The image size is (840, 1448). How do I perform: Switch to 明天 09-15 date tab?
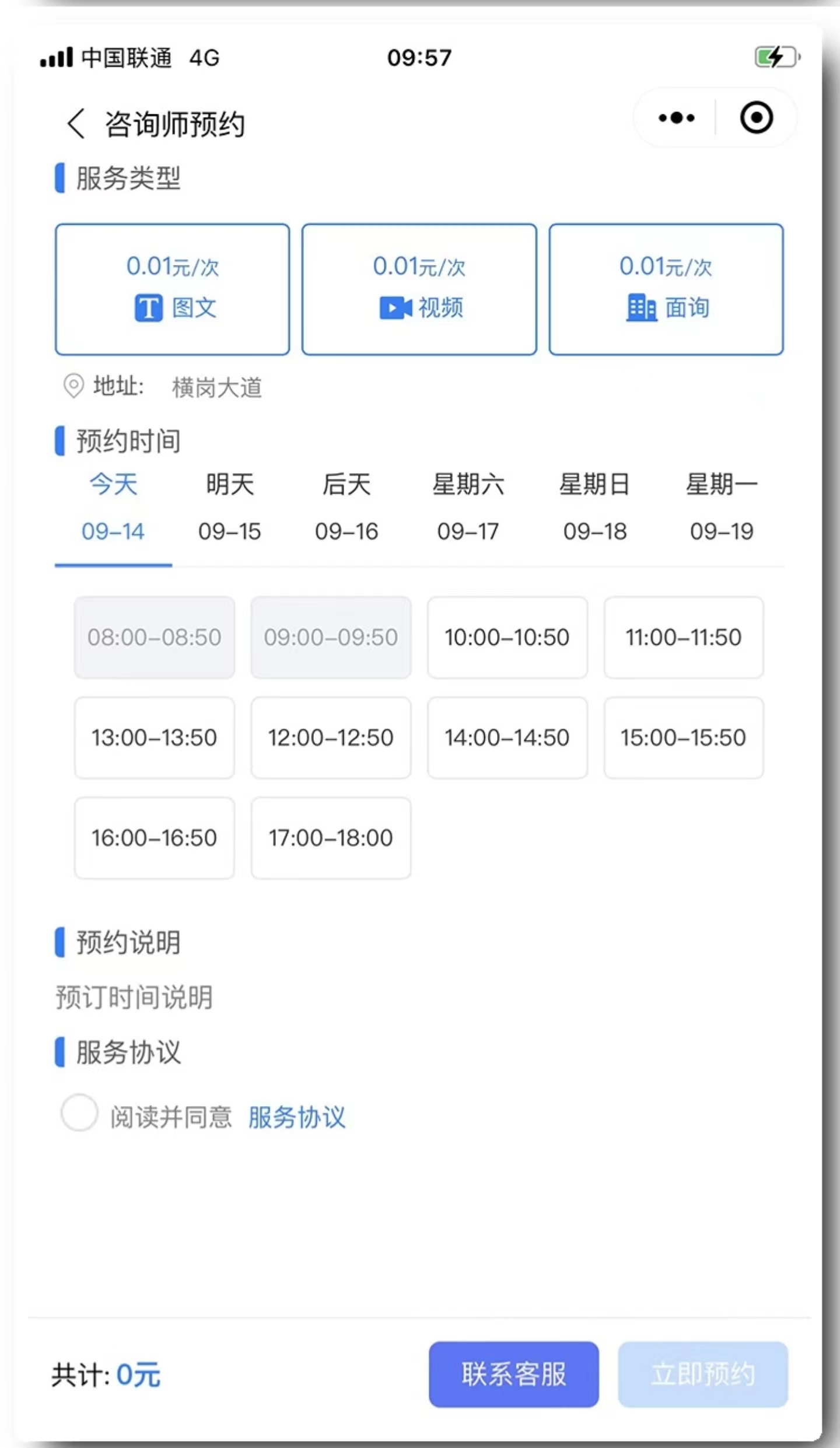(230, 508)
